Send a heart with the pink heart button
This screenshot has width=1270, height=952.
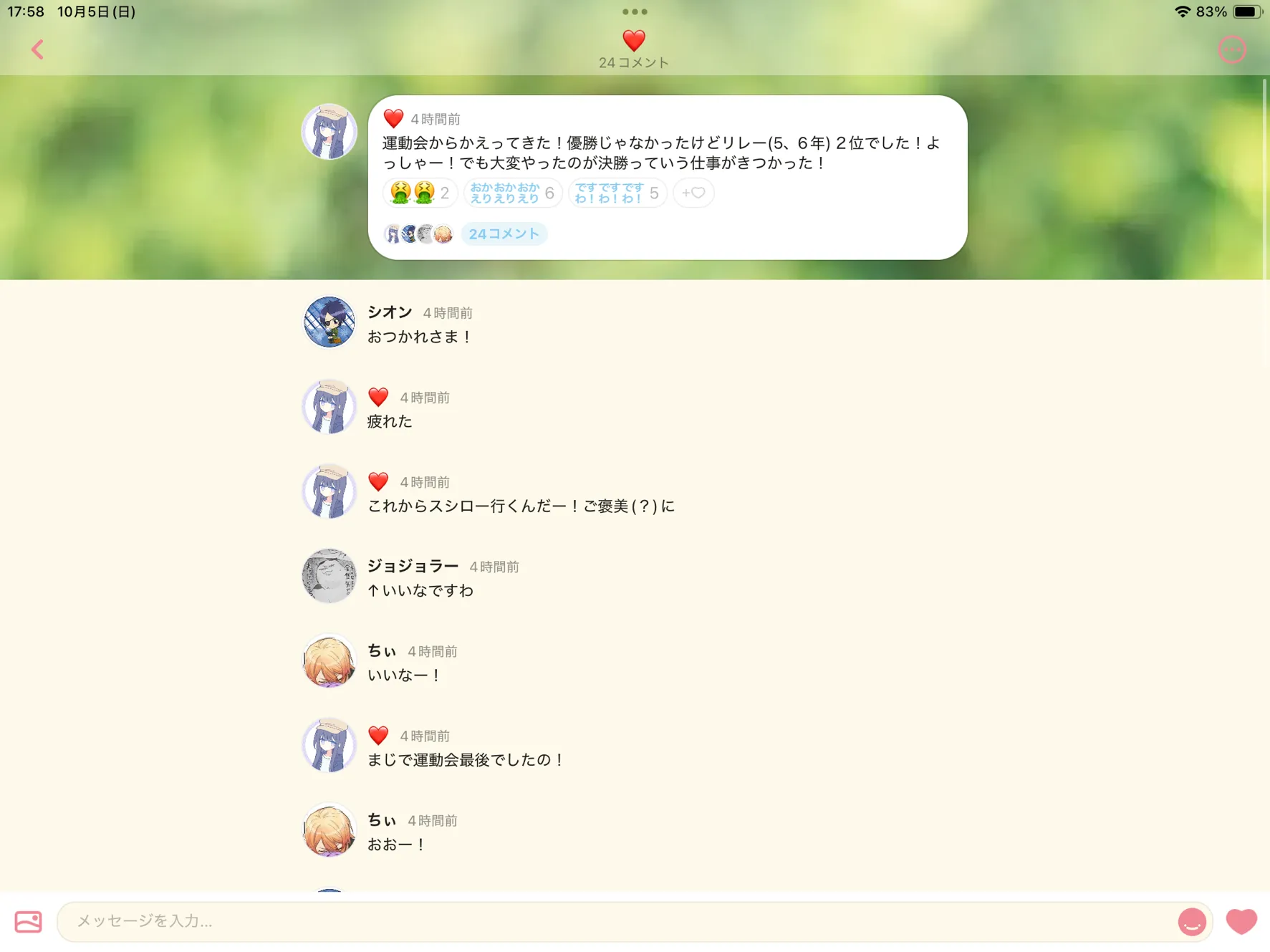click(x=1241, y=921)
